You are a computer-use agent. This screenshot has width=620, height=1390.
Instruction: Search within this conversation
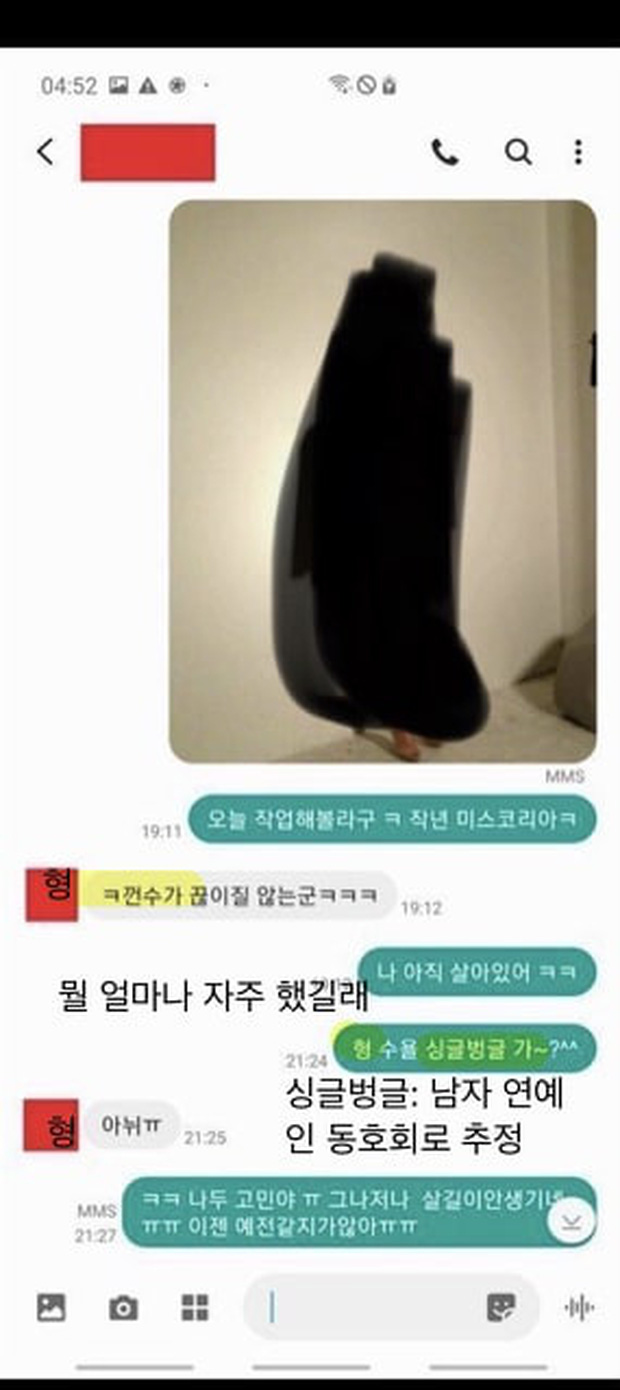517,152
